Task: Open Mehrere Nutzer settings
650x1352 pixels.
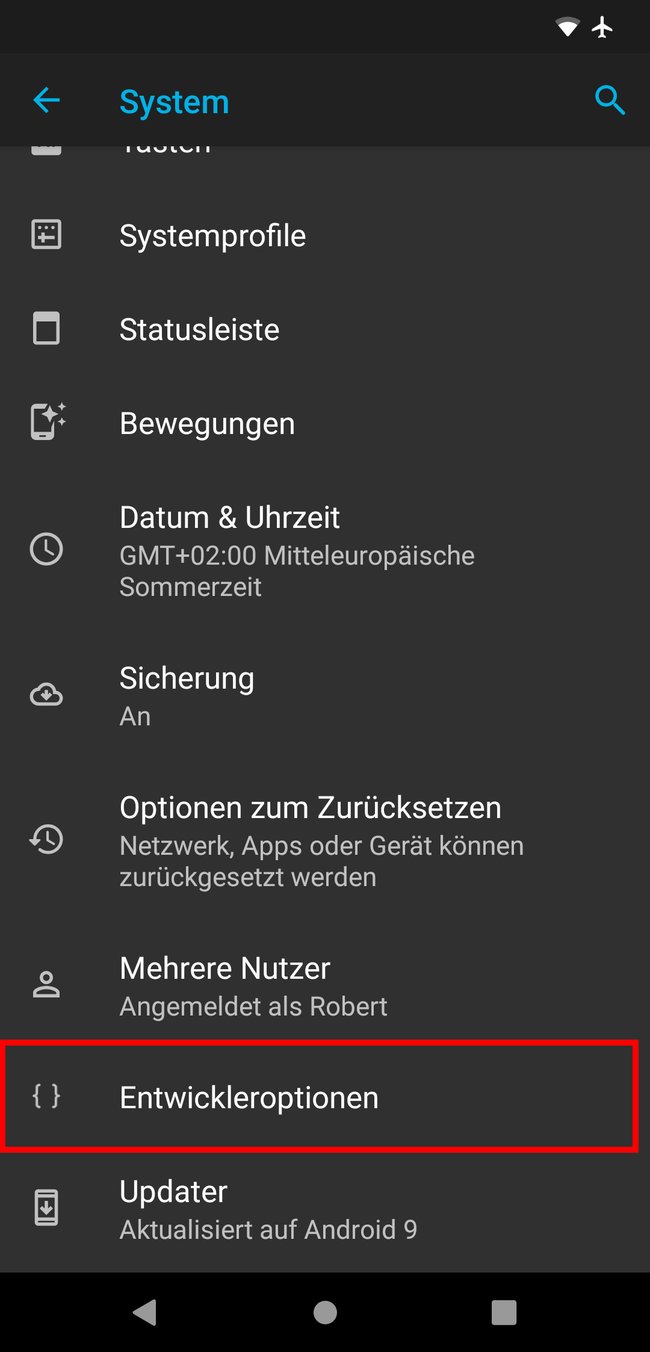Action: [x=325, y=986]
